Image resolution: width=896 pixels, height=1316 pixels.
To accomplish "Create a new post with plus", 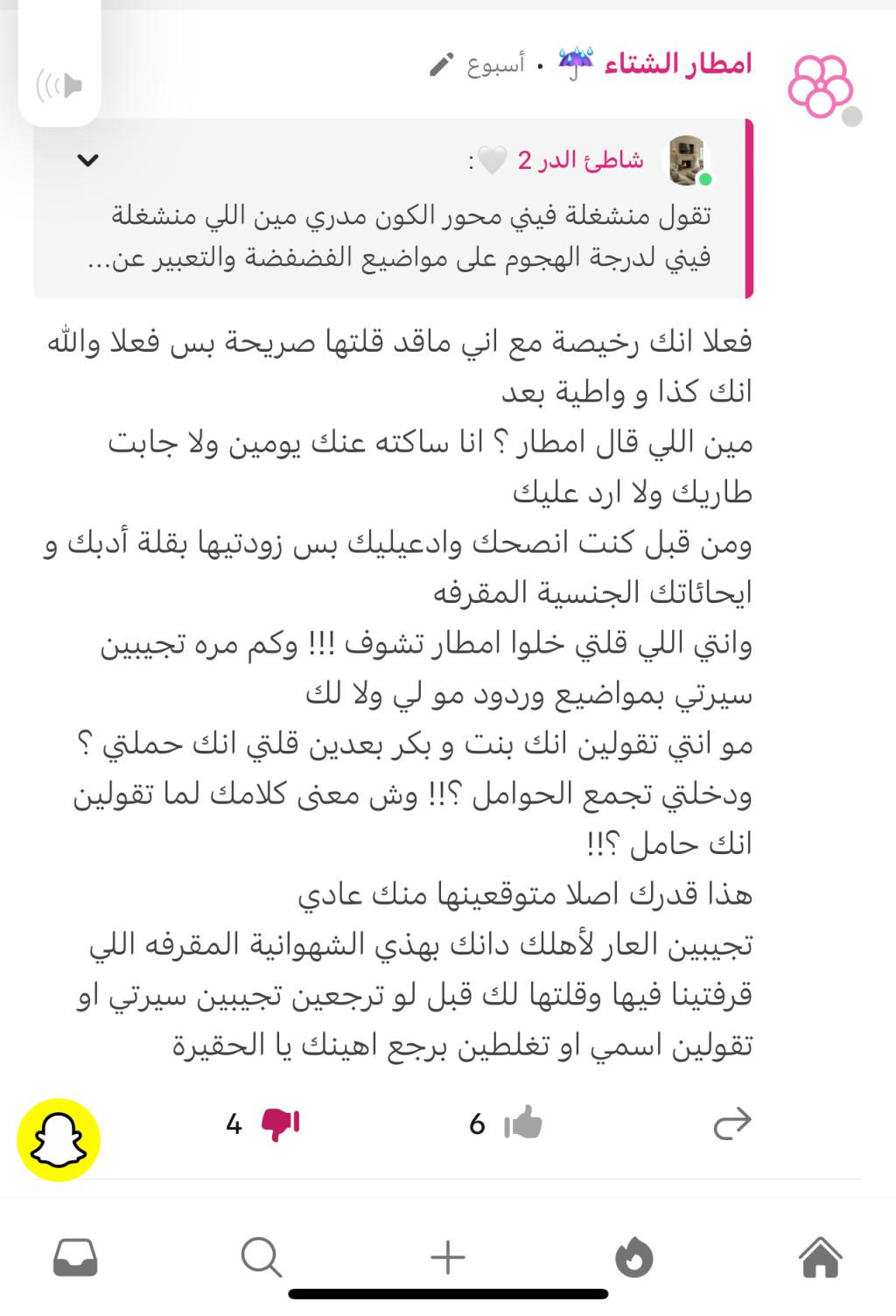I will [448, 1258].
